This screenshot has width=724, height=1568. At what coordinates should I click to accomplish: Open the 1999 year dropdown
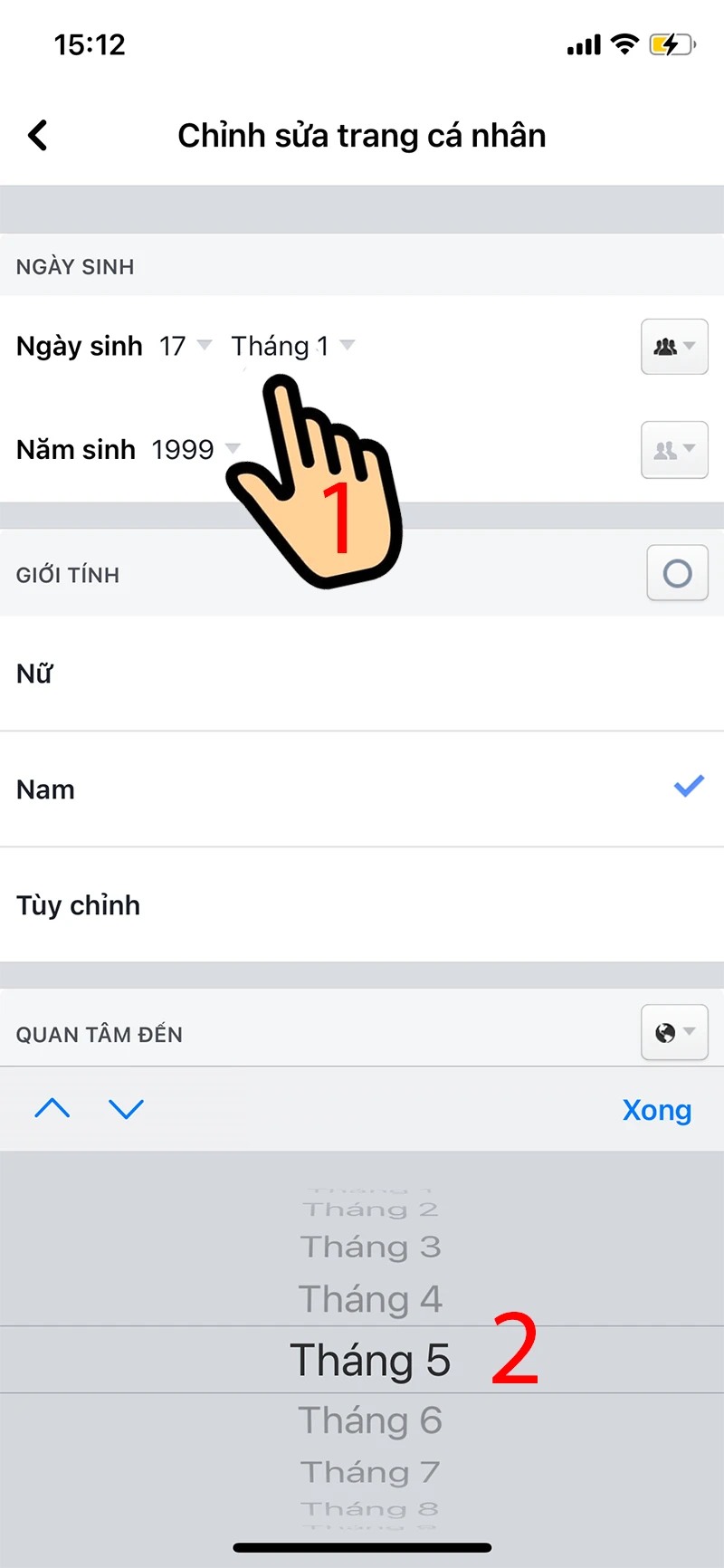[195, 449]
